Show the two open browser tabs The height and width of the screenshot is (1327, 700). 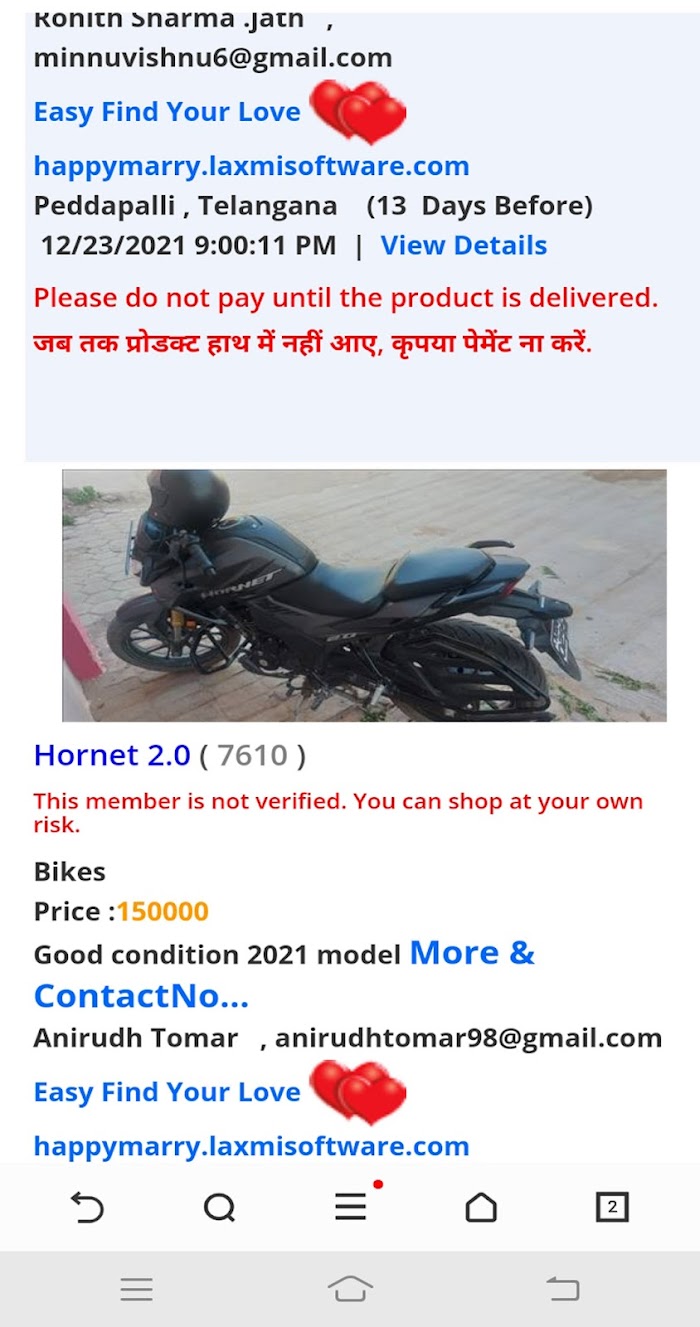point(612,1208)
